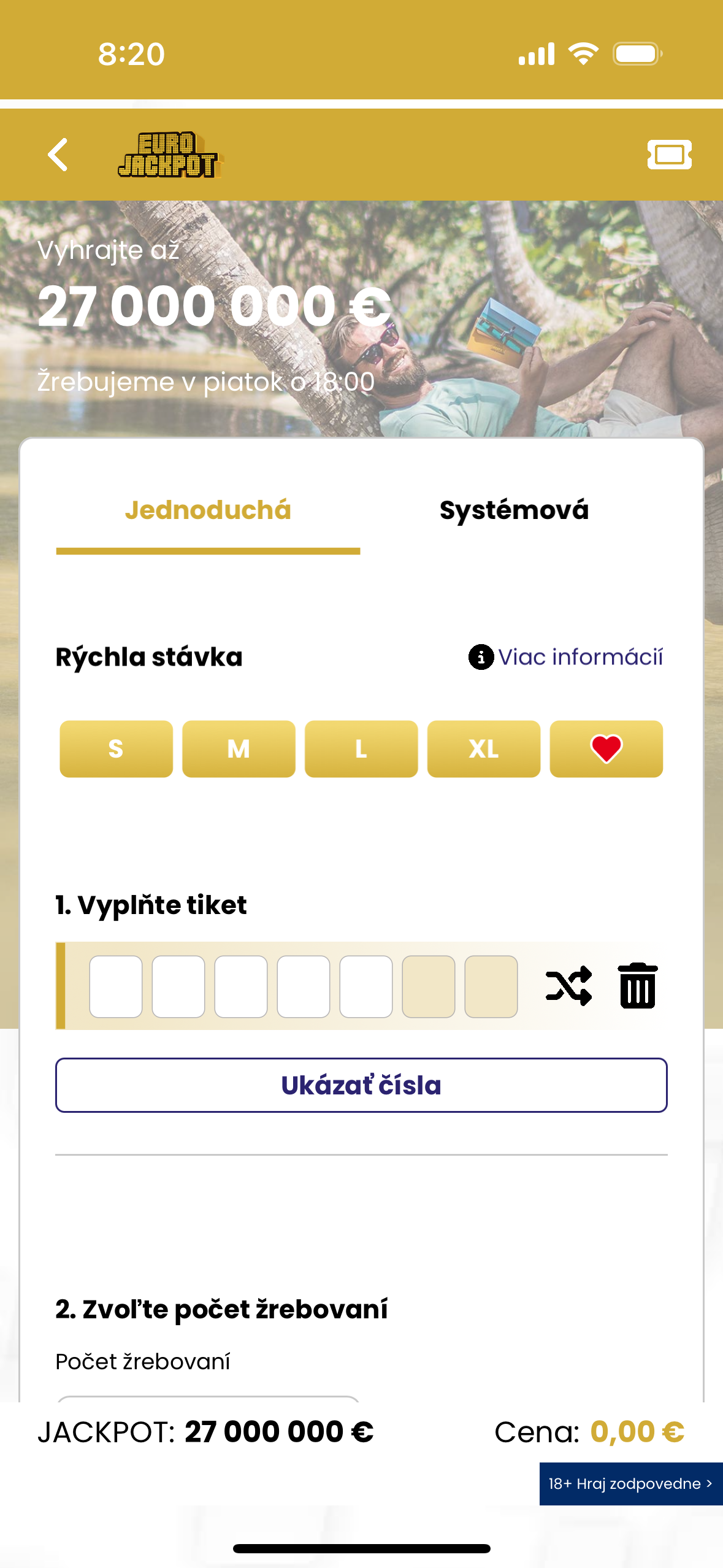Choose the XL quick bet
723x1568 pixels.
pos(484,748)
